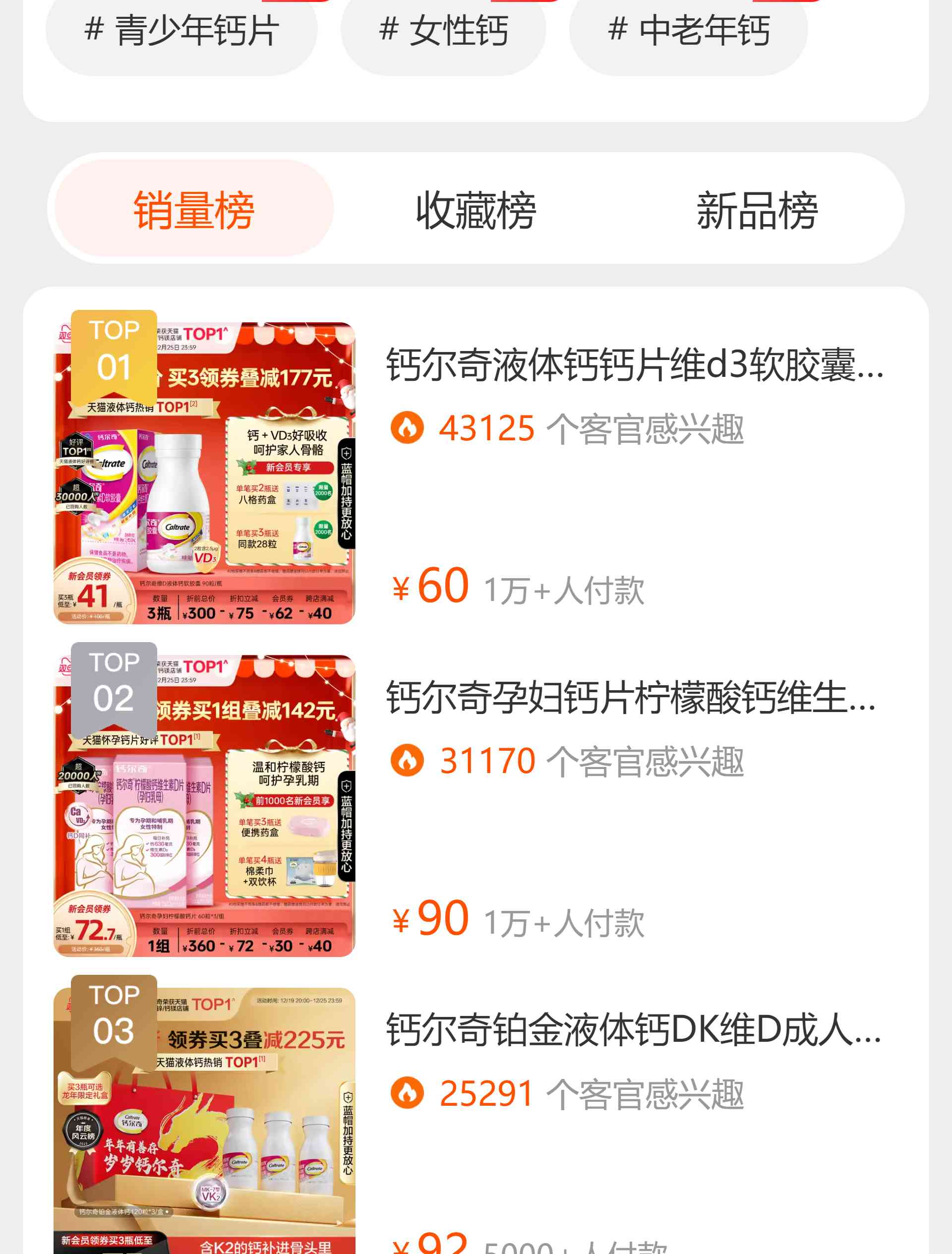Select the 青少年钙片 hashtag chip
Viewport: 952px width, 1254px height.
click(x=181, y=31)
